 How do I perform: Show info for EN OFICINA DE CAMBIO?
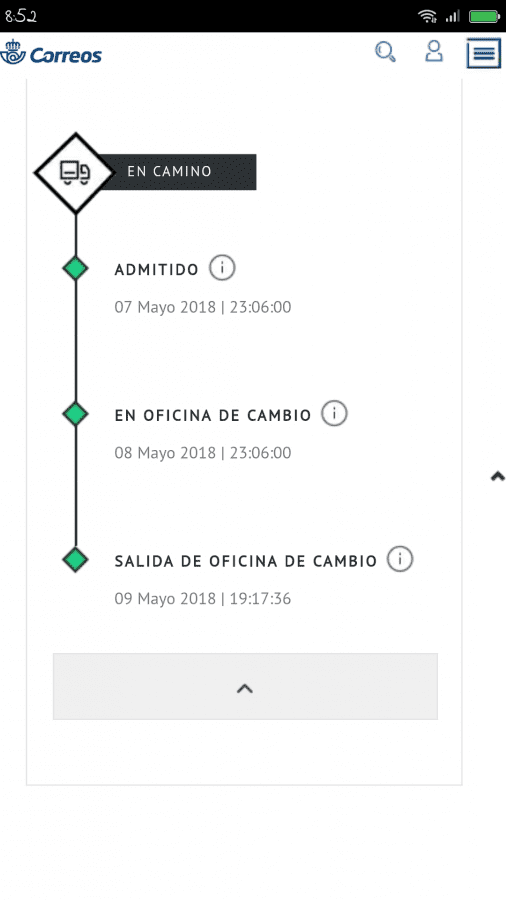[x=334, y=414]
